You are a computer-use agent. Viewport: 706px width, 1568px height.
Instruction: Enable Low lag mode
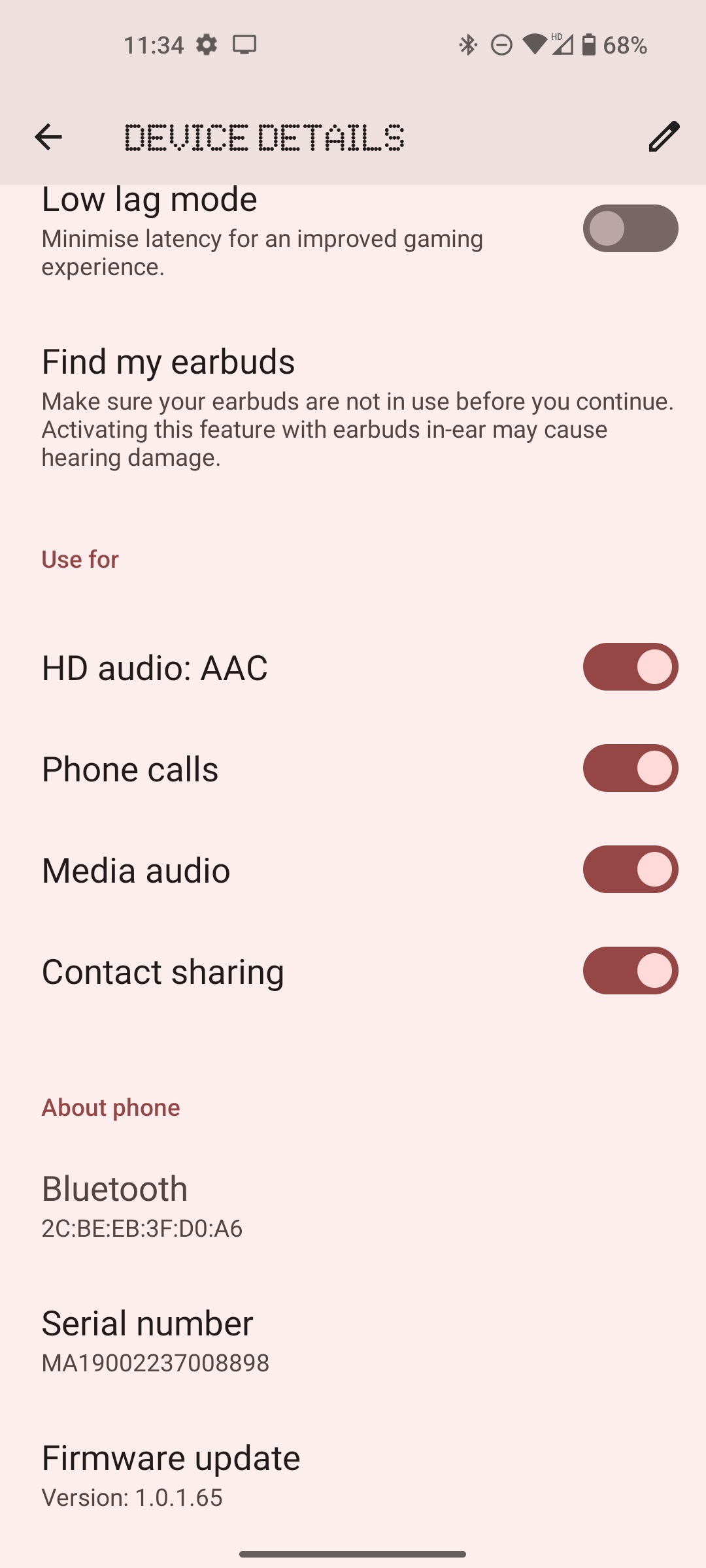[x=630, y=229]
